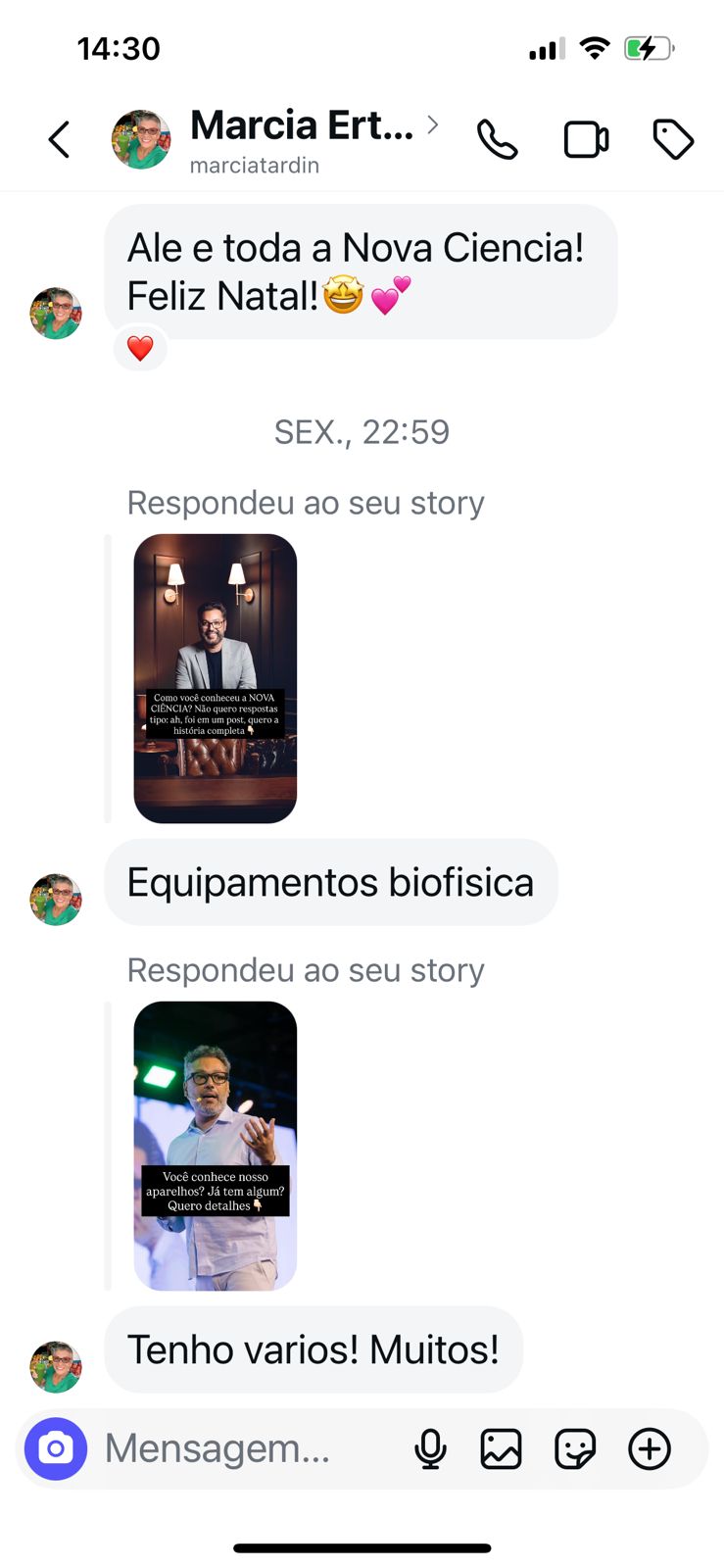The width and height of the screenshot is (724, 1568).
Task: Open the first replied story thumbnail
Action: point(215,676)
